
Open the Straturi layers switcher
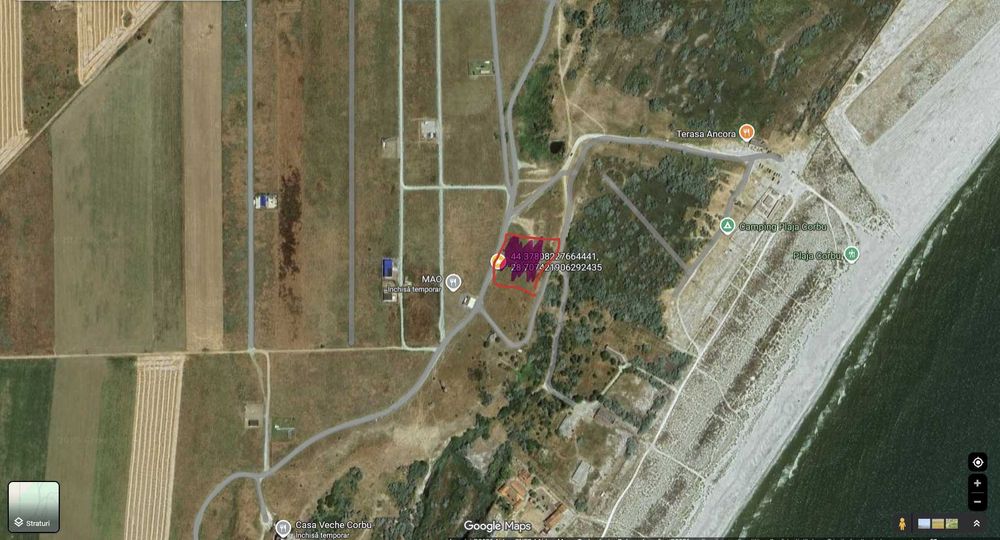pyautogui.click(x=34, y=506)
